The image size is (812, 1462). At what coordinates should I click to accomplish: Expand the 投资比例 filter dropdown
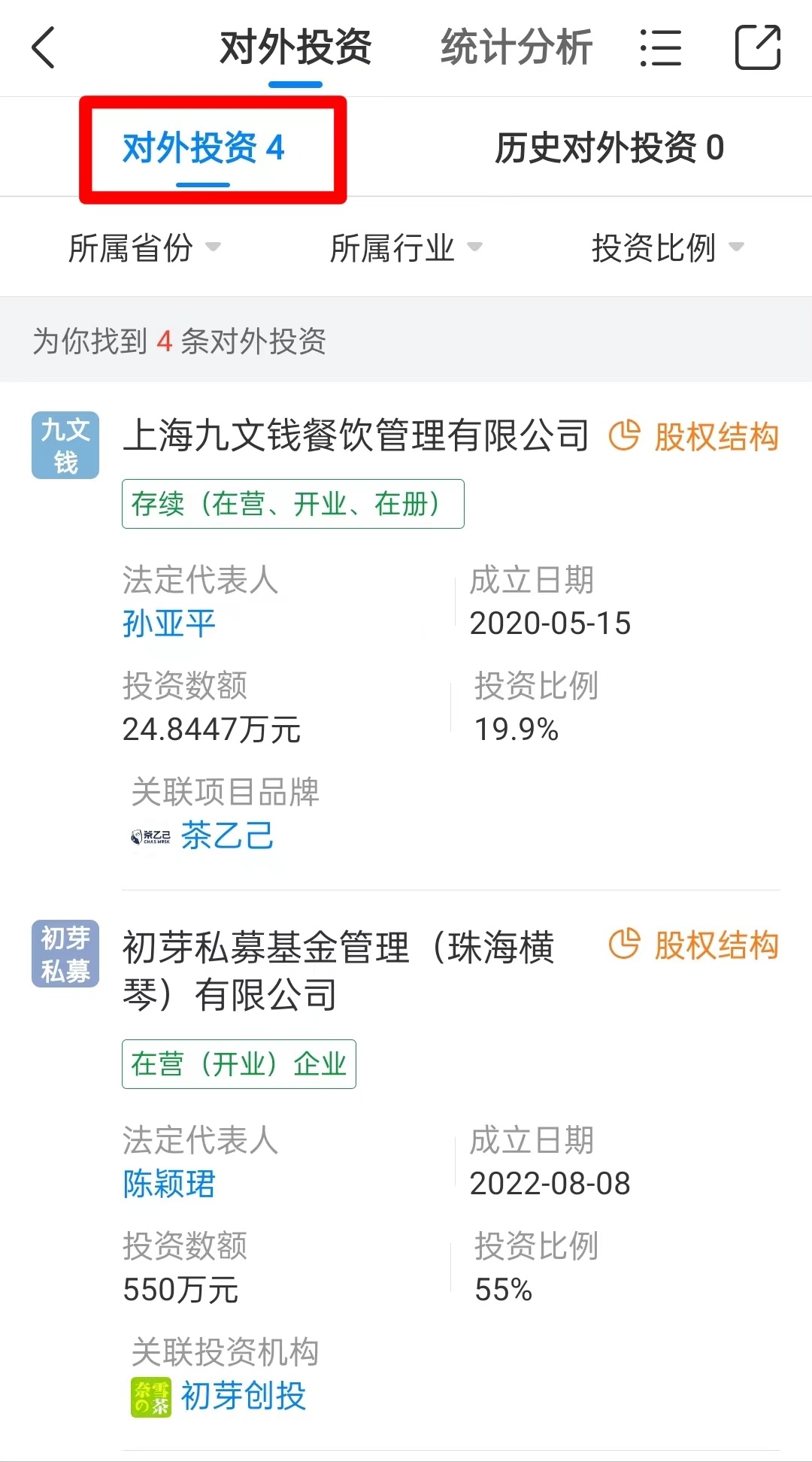(667, 247)
